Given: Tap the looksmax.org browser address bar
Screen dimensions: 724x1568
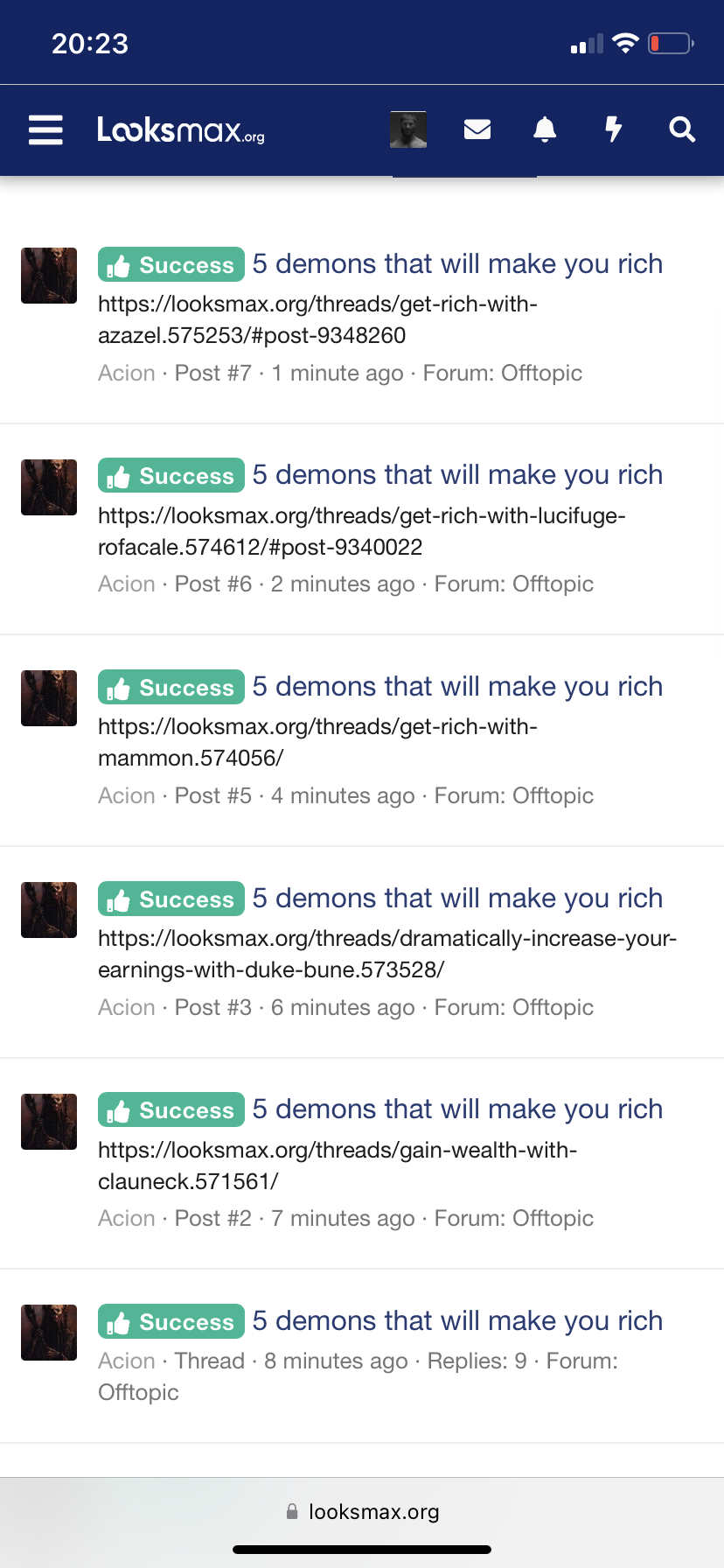Looking at the screenshot, I should [362, 1511].
